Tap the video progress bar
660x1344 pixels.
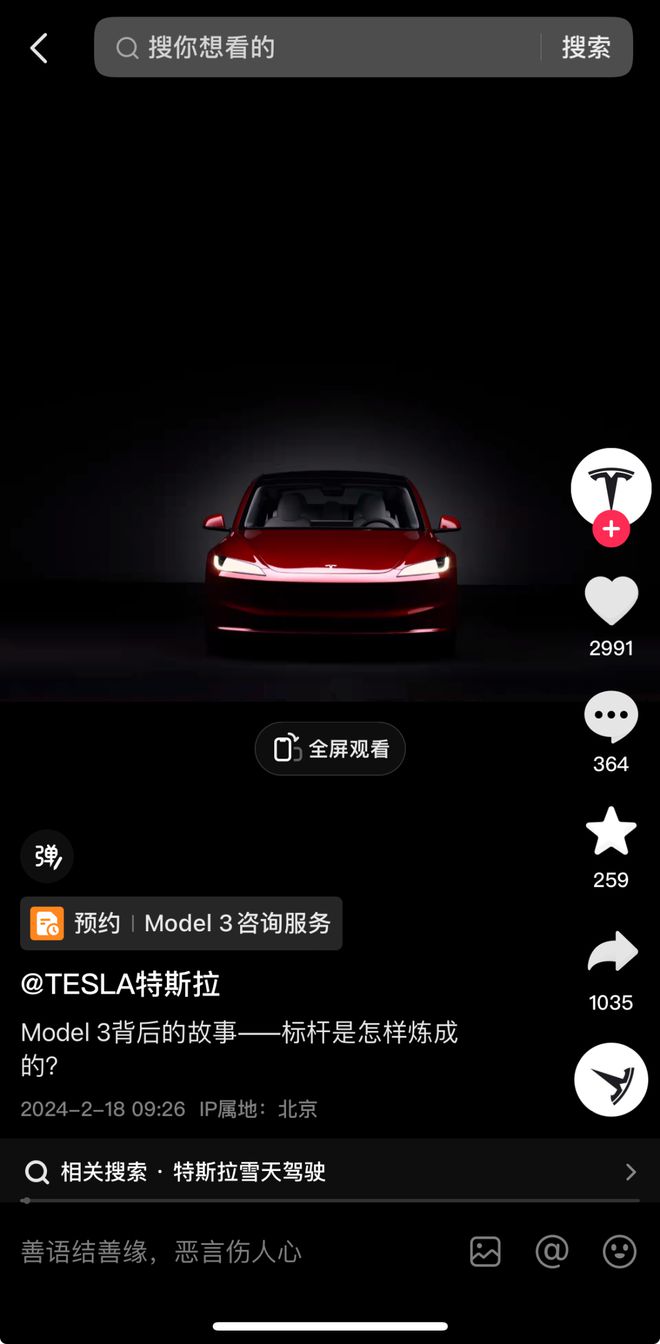(330, 1200)
